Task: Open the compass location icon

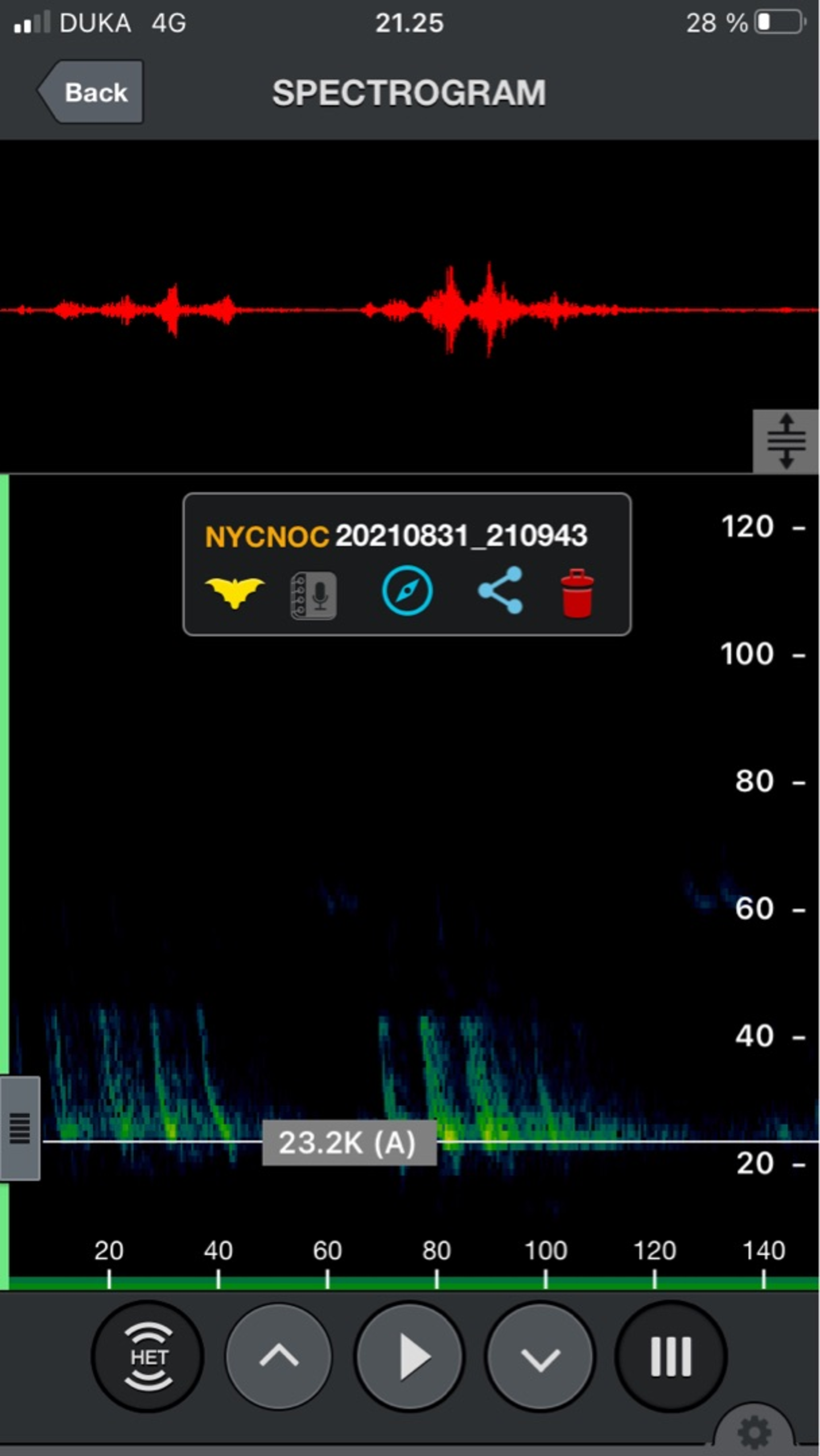Action: pos(407,591)
